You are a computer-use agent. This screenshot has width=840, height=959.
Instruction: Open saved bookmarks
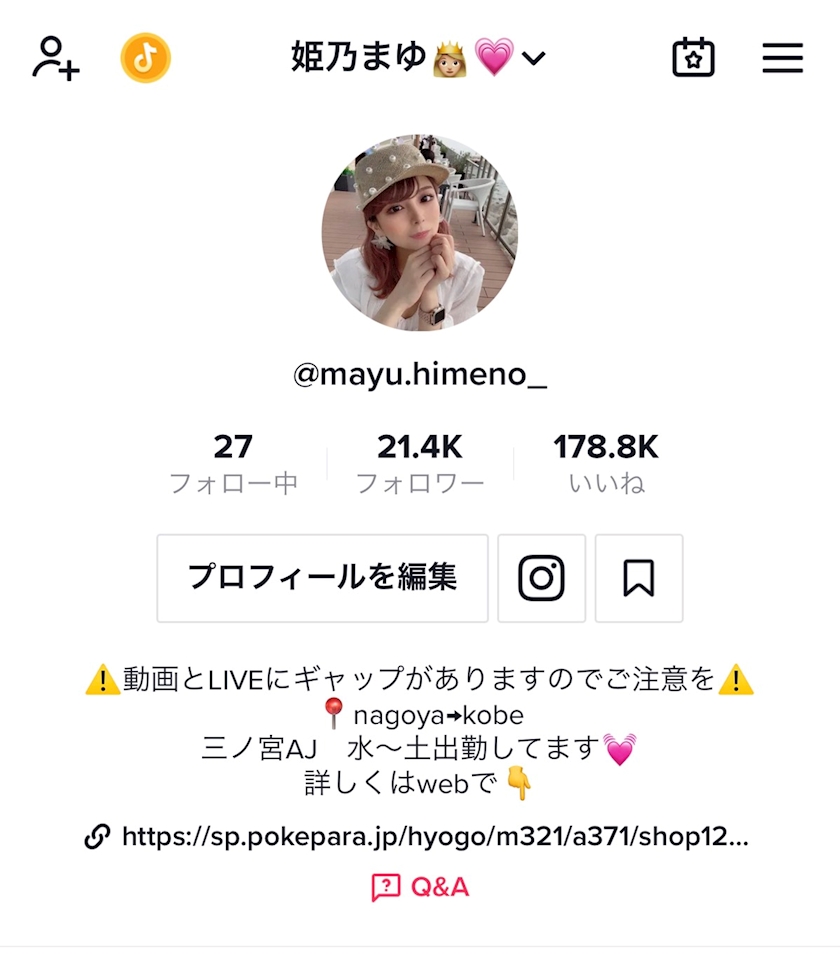(639, 578)
